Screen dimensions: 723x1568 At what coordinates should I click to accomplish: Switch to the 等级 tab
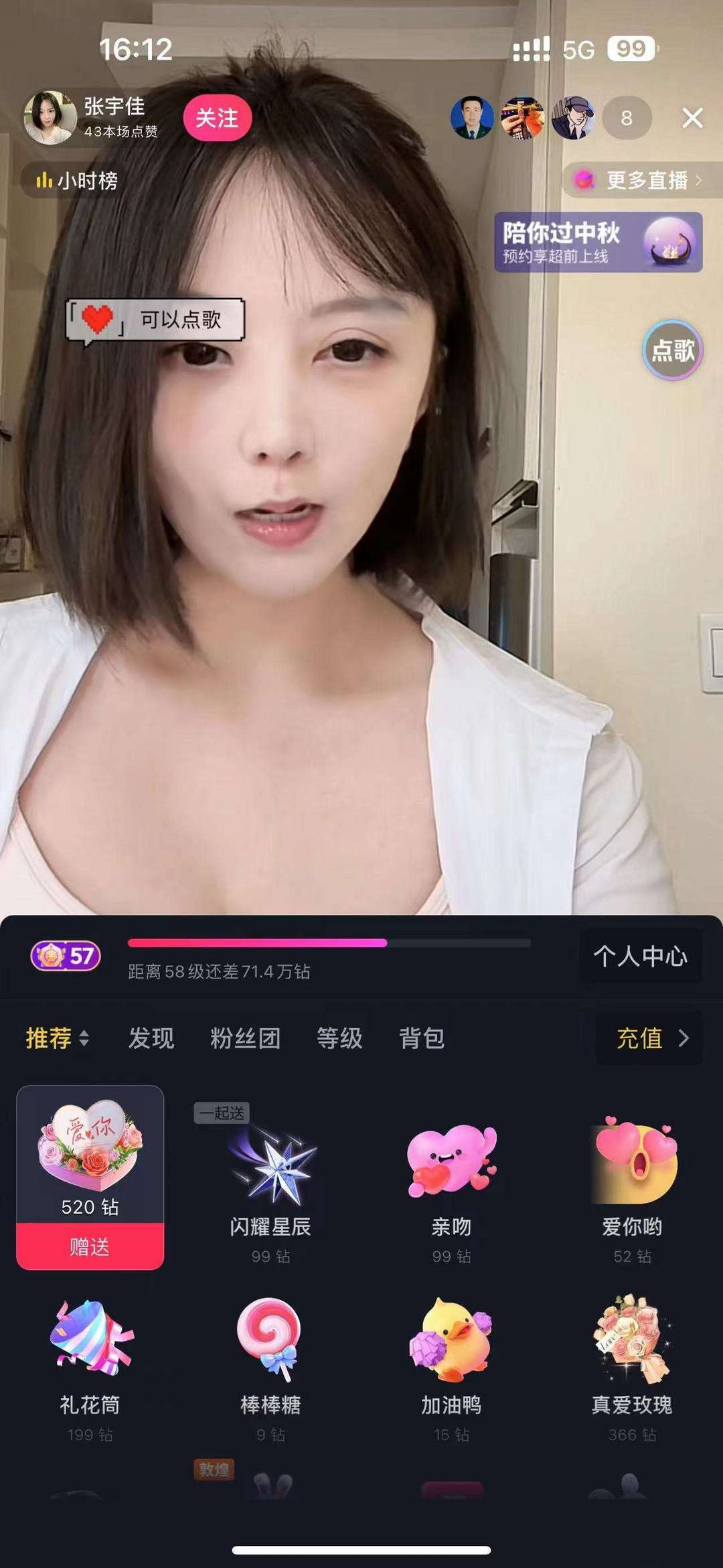(339, 1038)
